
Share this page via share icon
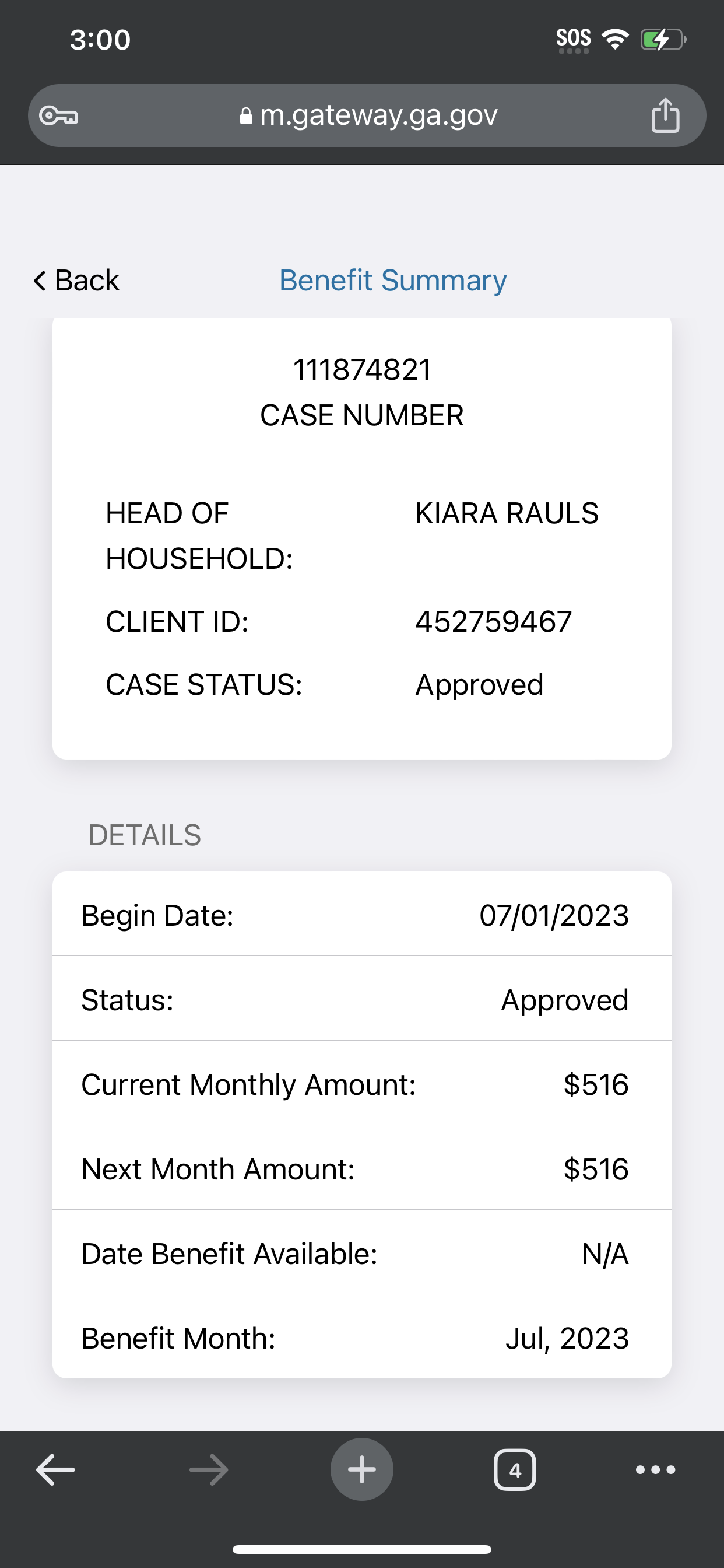(665, 115)
